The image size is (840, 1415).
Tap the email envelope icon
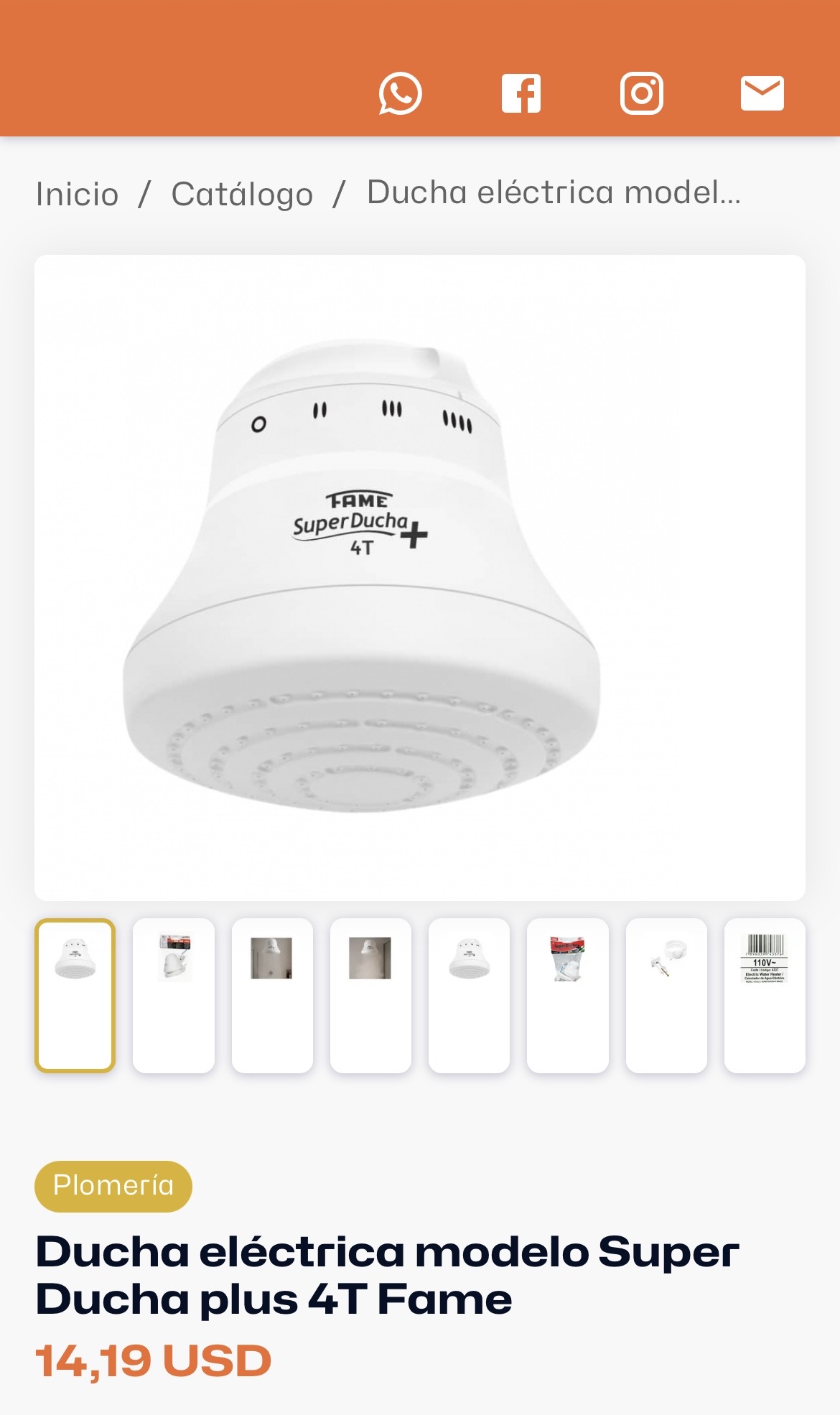click(762, 93)
